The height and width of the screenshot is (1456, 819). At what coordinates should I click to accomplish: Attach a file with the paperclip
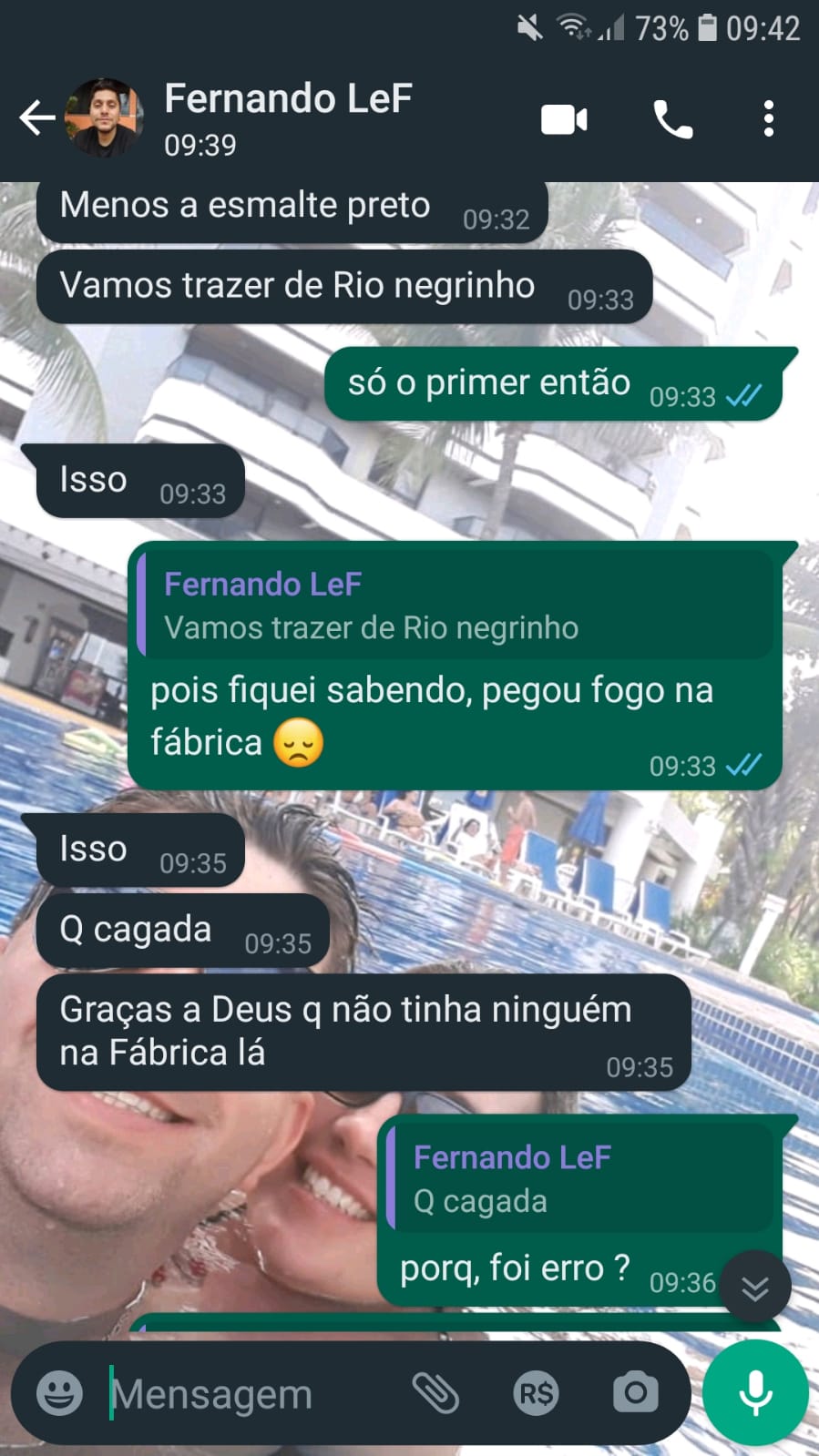click(x=435, y=1393)
